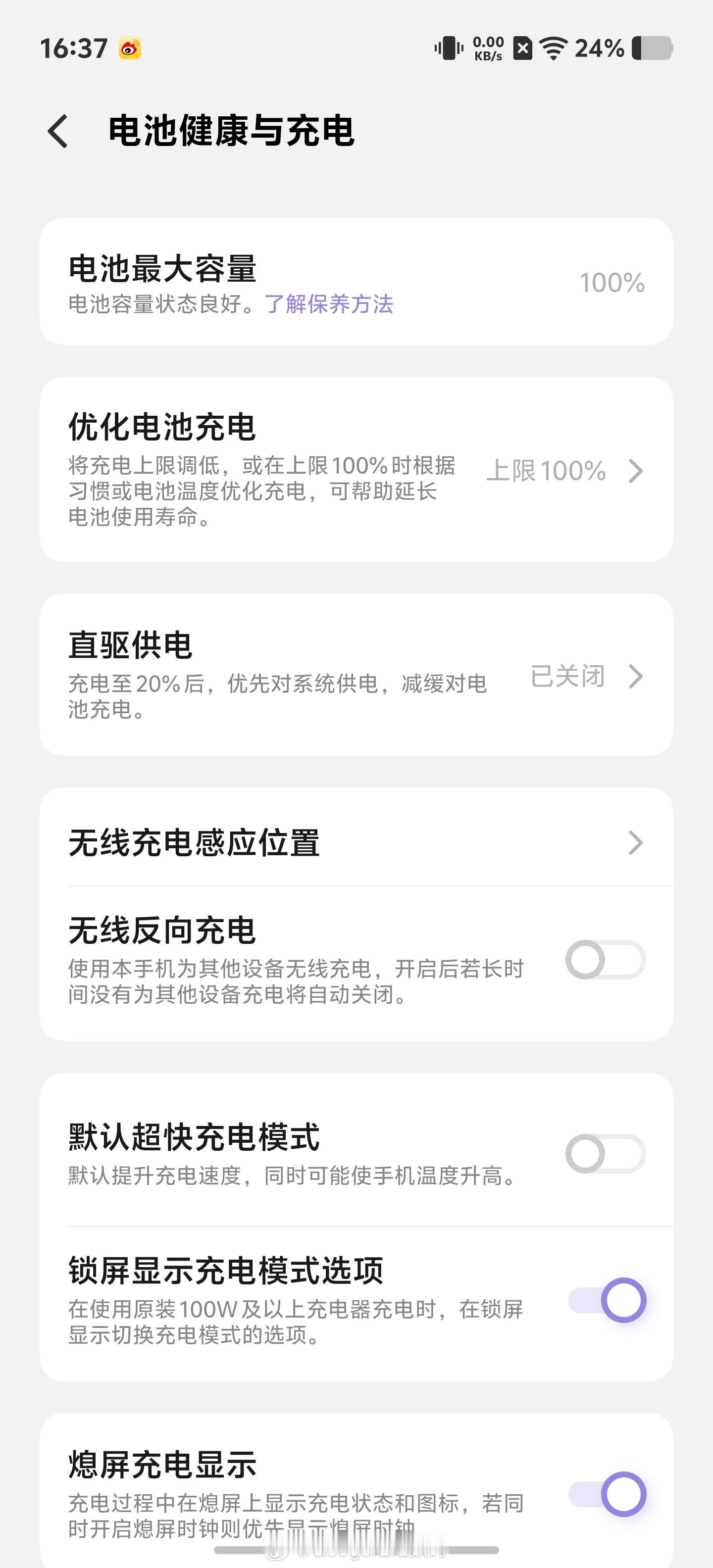The width and height of the screenshot is (713, 1568).
Task: Open 优化电池充电 options via its chevron
Action: (637, 472)
